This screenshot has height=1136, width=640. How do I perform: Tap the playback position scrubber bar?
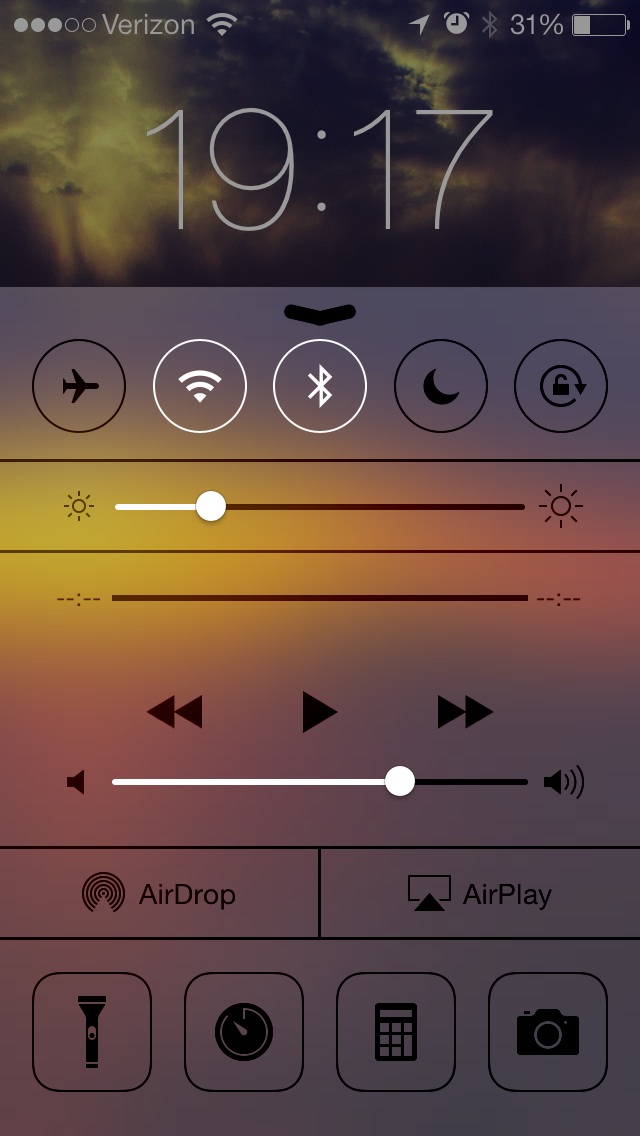click(320, 598)
